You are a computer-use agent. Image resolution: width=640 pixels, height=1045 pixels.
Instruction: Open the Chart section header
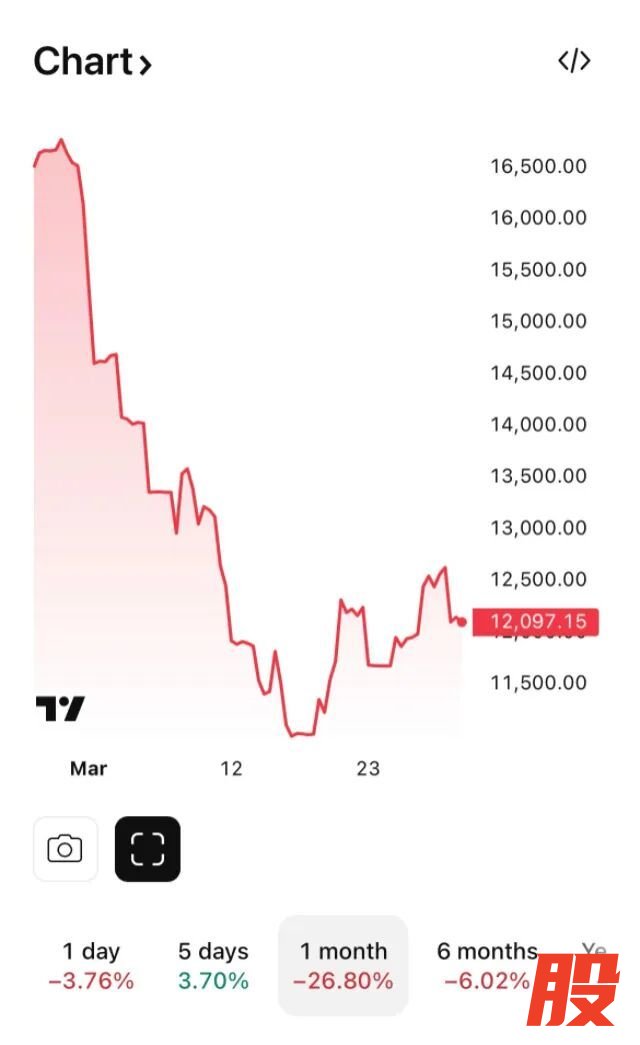click(x=92, y=62)
